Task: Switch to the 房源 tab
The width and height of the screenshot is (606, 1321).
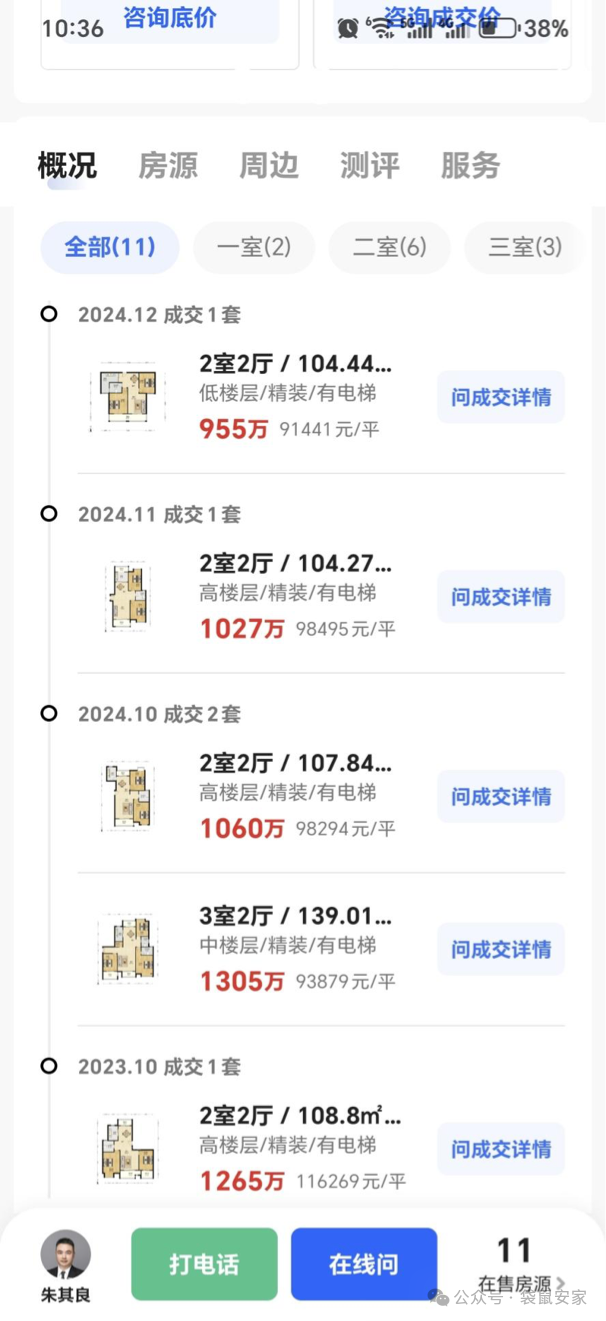Action: pos(167,166)
